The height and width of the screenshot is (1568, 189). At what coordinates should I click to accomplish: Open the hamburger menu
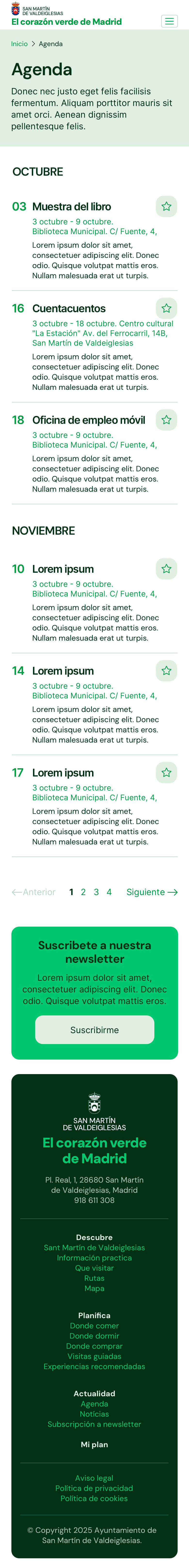[x=169, y=21]
